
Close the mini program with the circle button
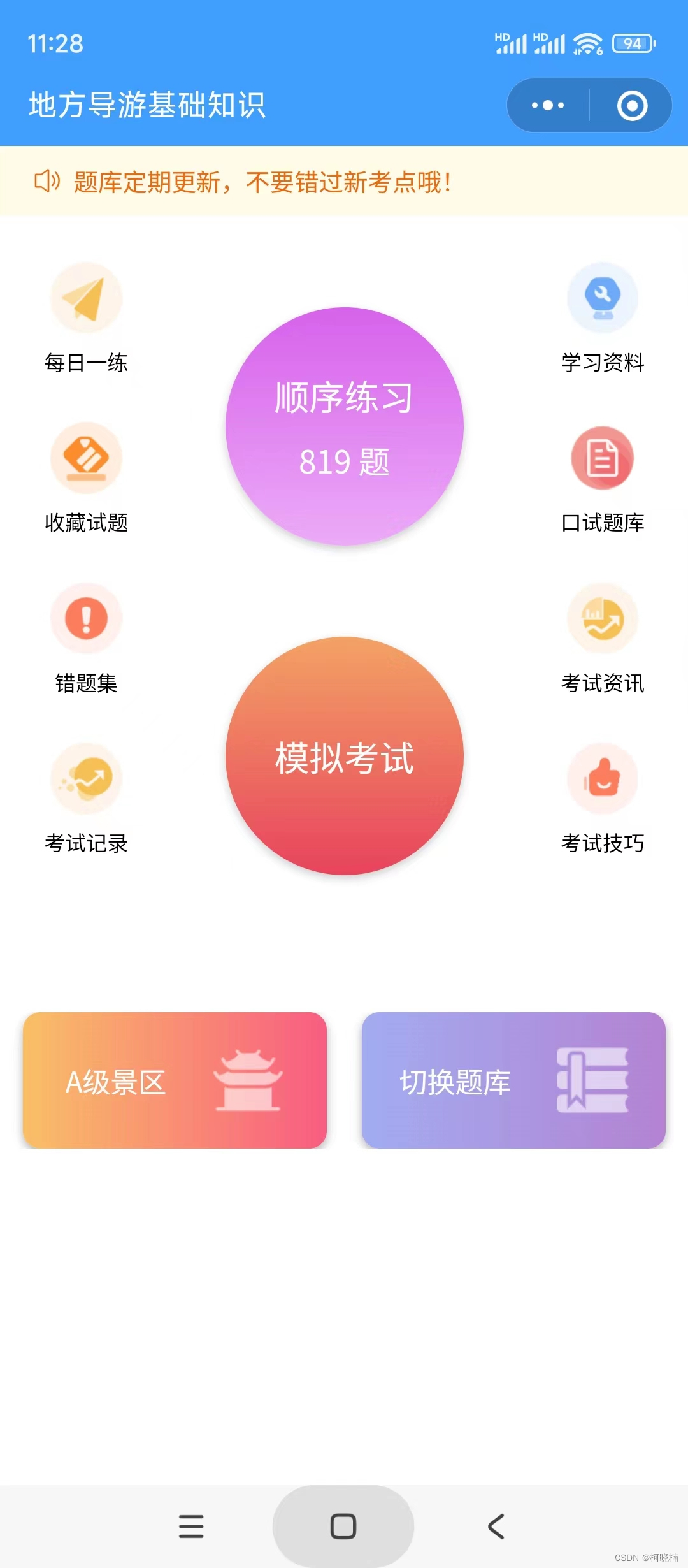pyautogui.click(x=632, y=105)
